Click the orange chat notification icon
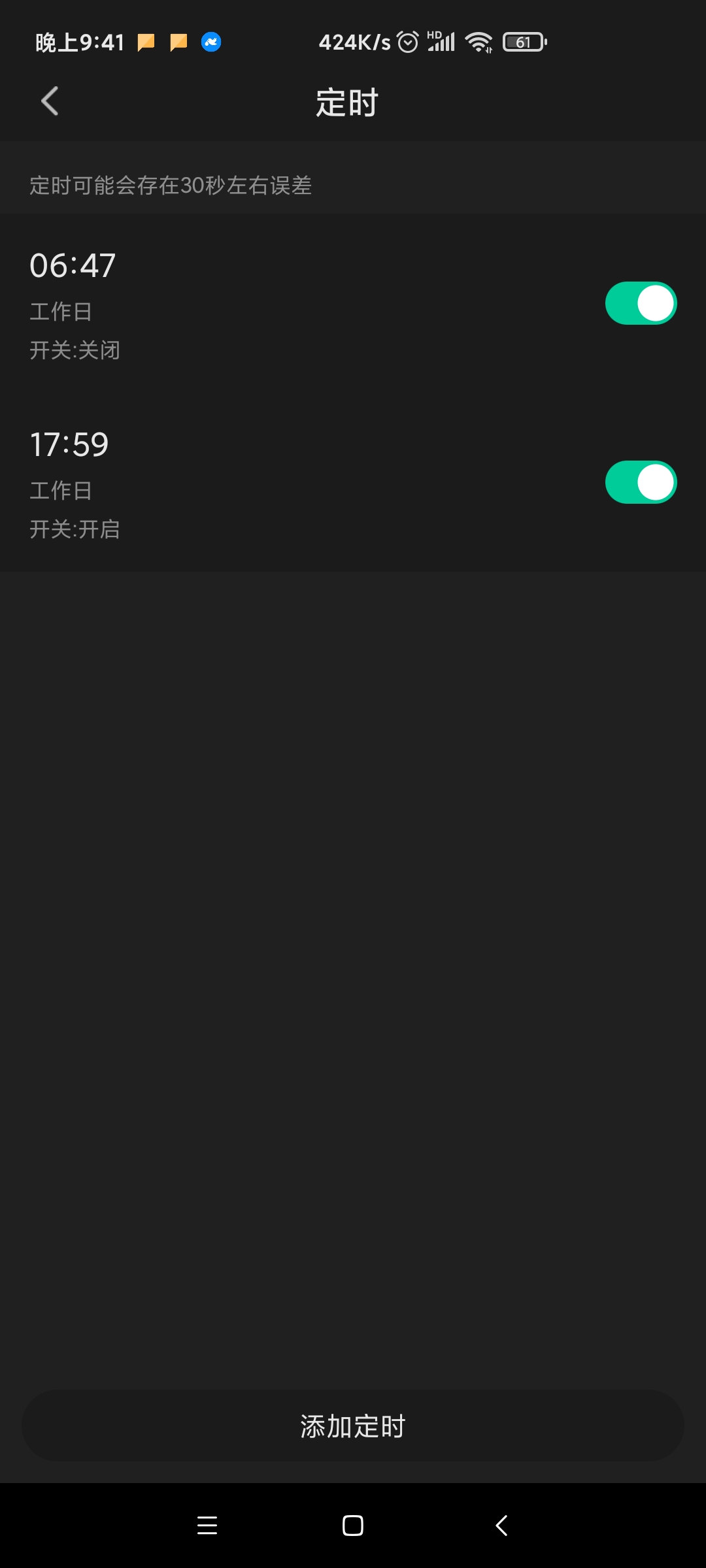 coord(145,41)
